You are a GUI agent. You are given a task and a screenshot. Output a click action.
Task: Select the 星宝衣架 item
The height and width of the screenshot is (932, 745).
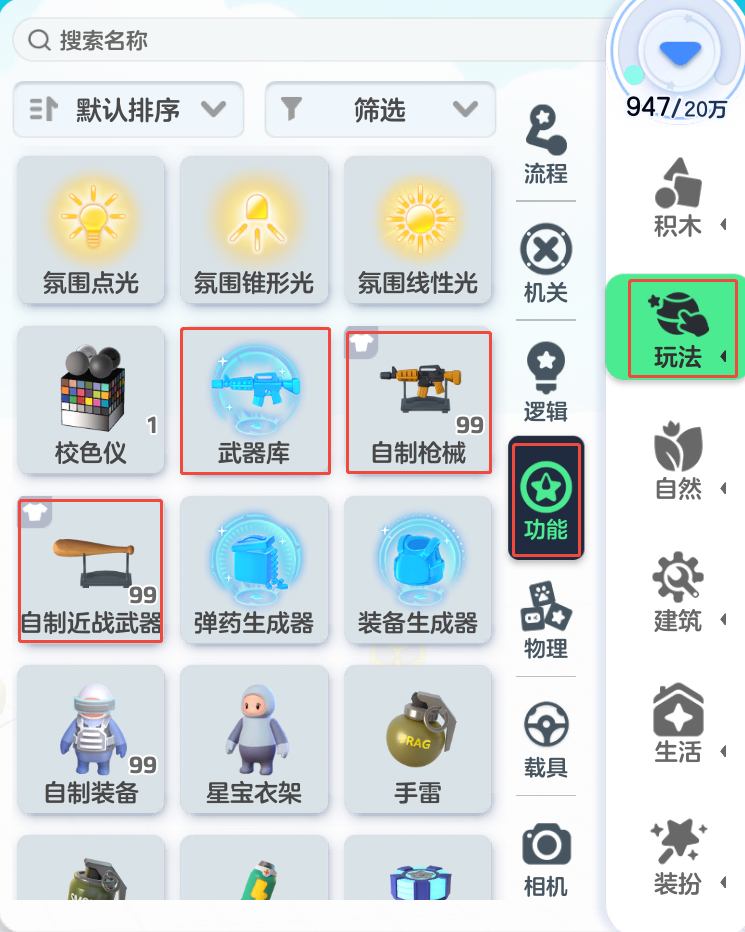(254, 740)
